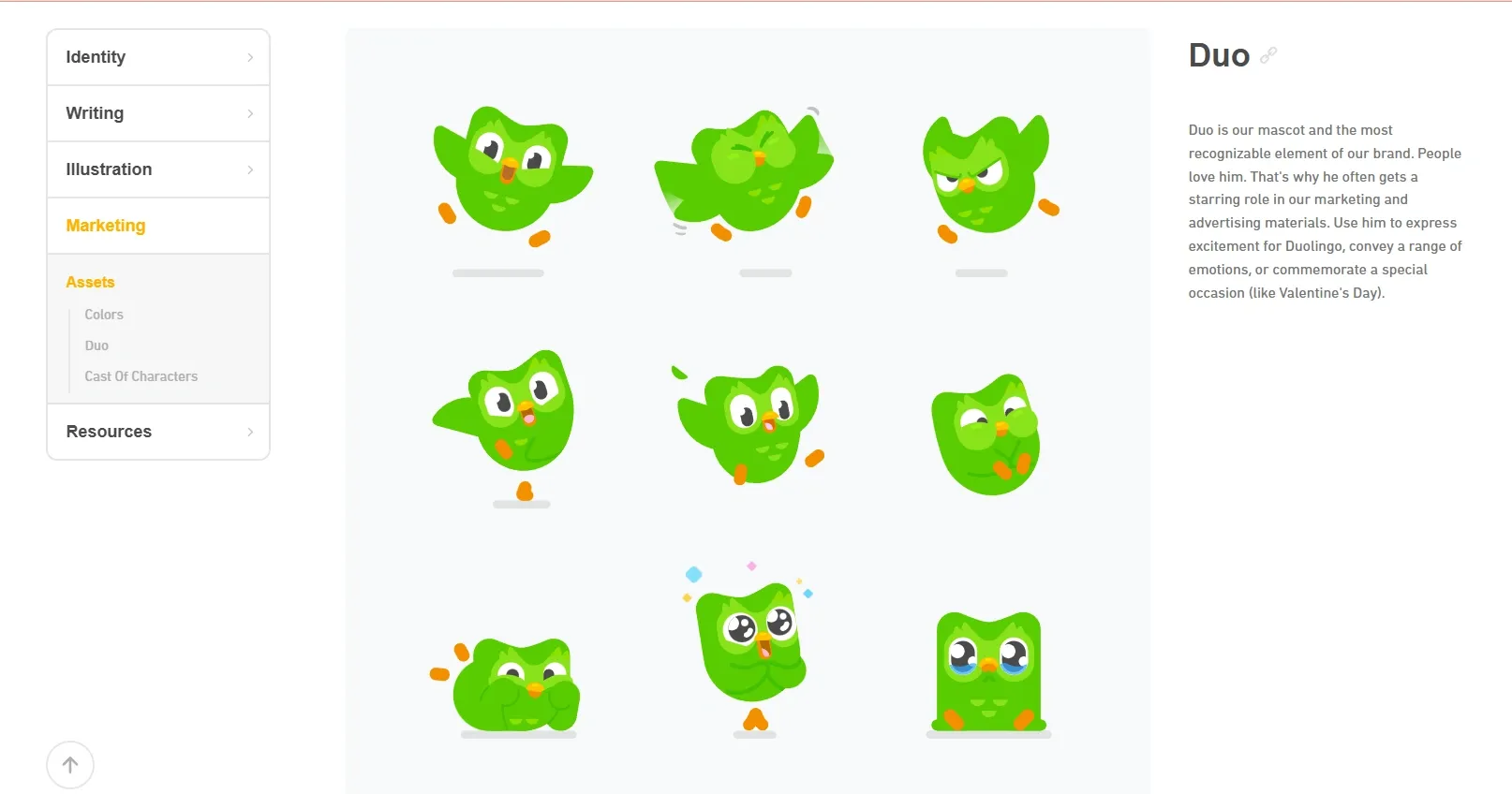Tap the back-to-top arrow button
This screenshot has height=794, width=1512.
(70, 765)
